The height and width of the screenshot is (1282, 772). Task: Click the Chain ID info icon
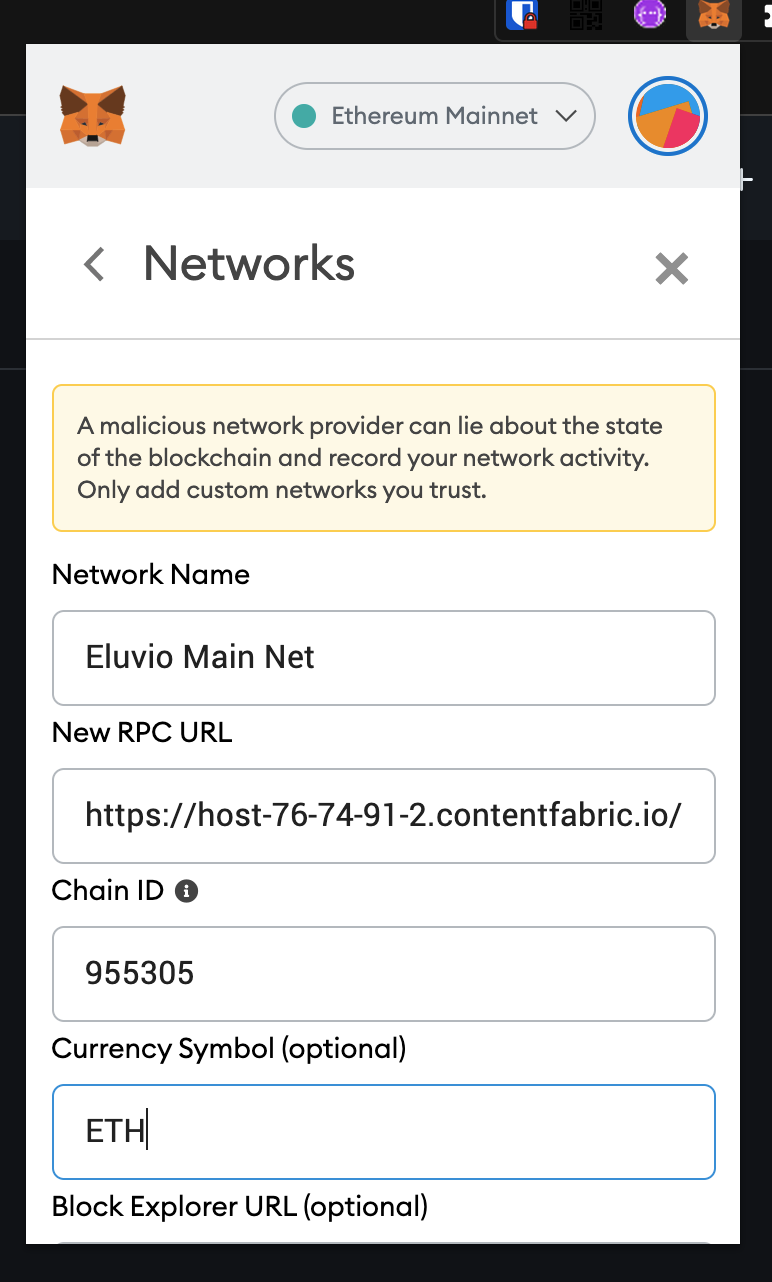point(185,890)
